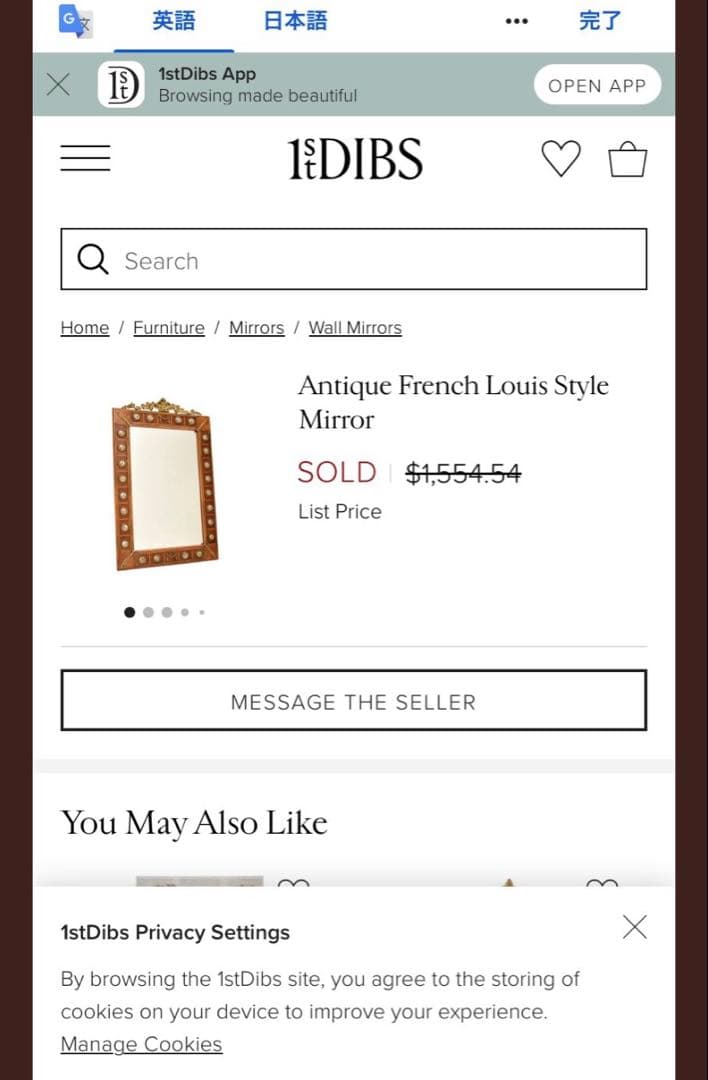Close the Privacy Settings notice
This screenshot has width=708, height=1080.
point(634,927)
